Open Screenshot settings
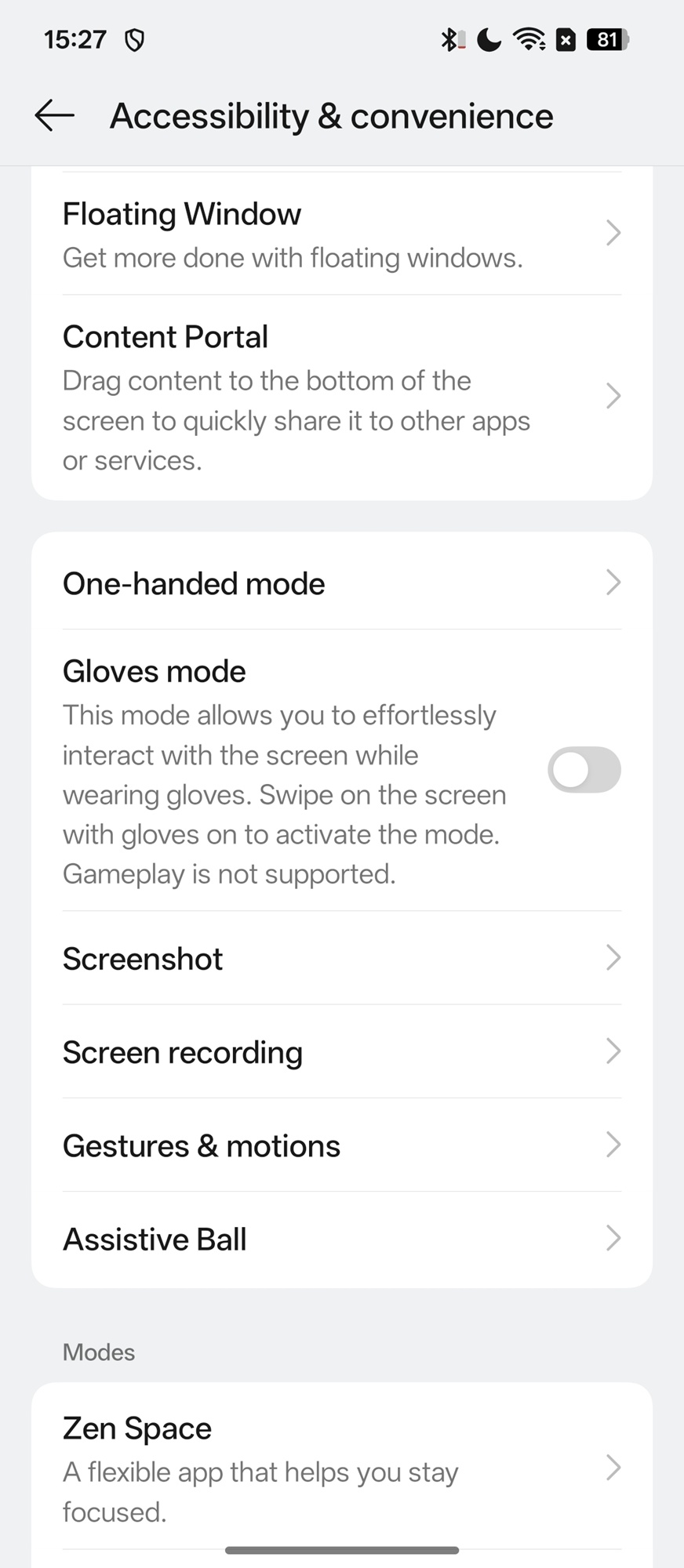The image size is (684, 1568). [x=341, y=958]
